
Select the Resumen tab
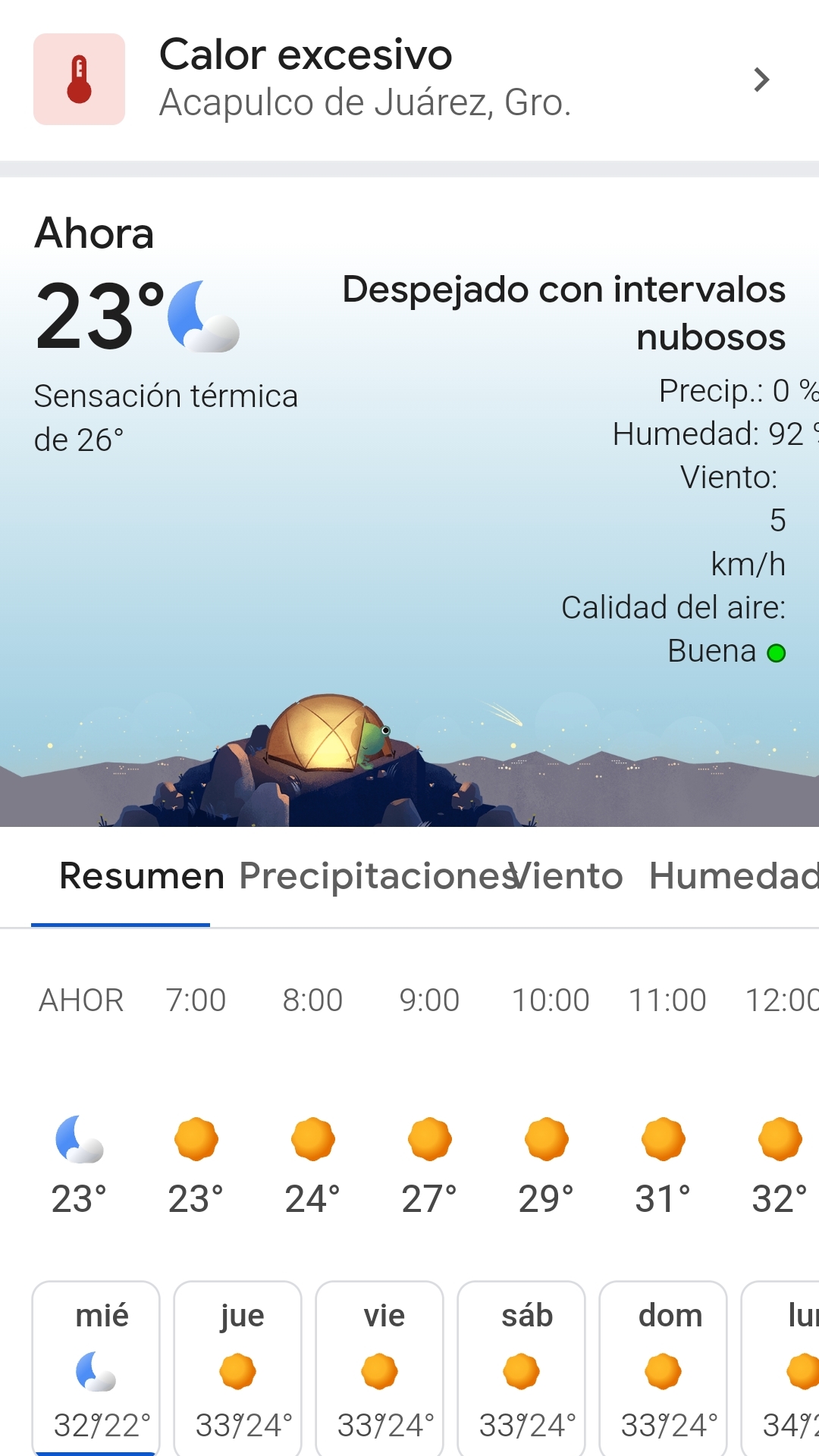pyautogui.click(x=142, y=876)
